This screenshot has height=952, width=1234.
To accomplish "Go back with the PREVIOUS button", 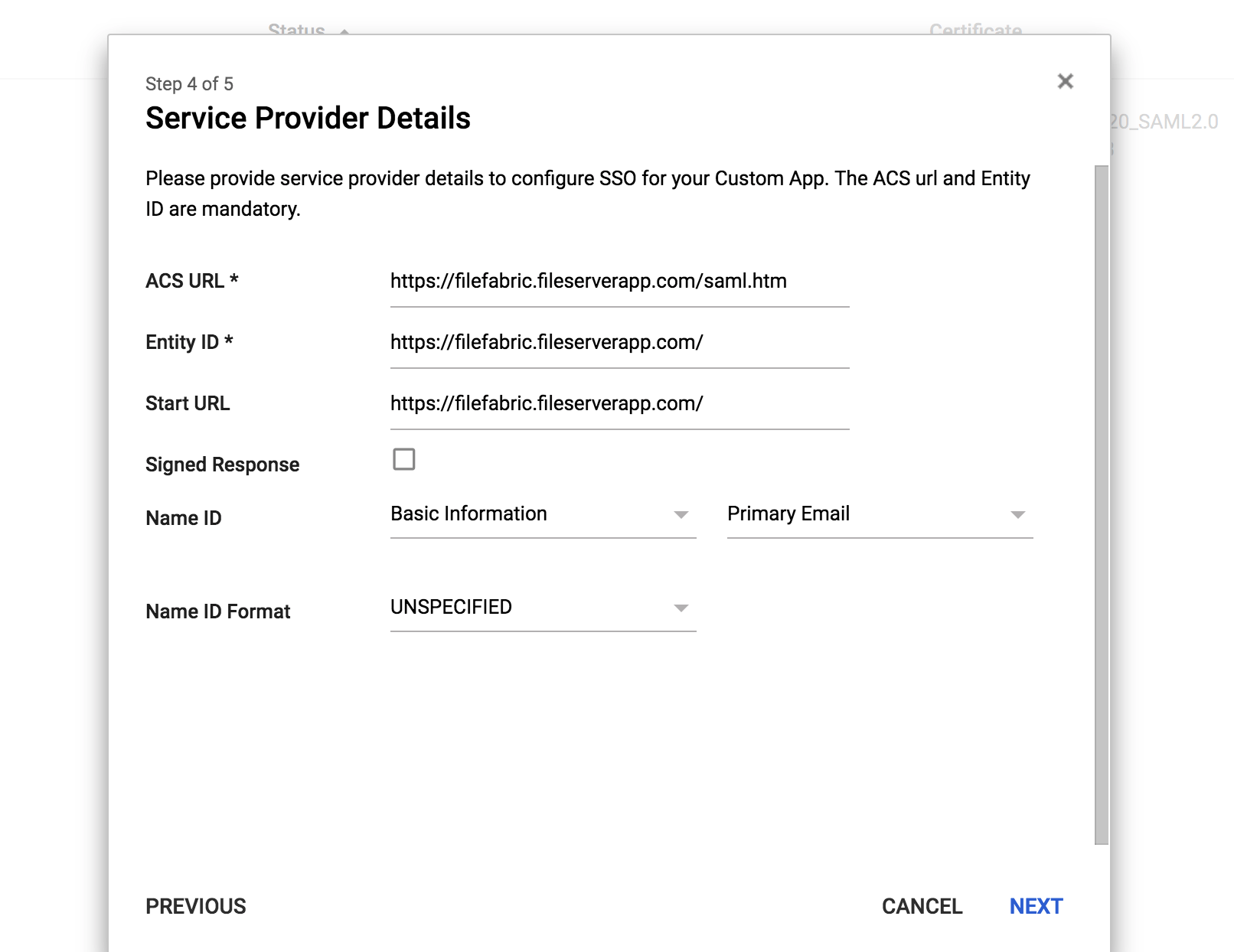I will (x=196, y=906).
